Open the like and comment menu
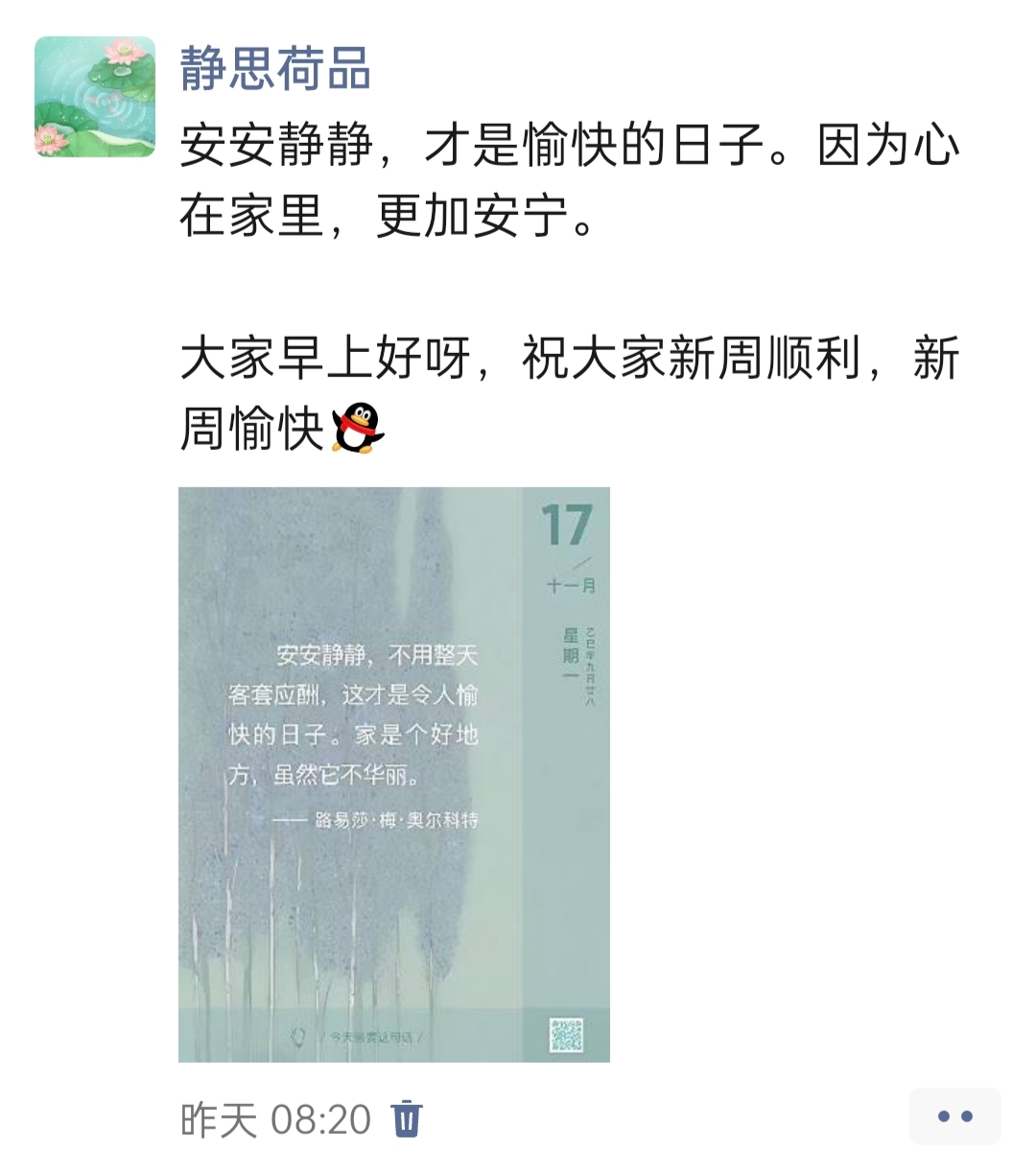Image resolution: width=1036 pixels, height=1174 pixels. coord(954,1116)
